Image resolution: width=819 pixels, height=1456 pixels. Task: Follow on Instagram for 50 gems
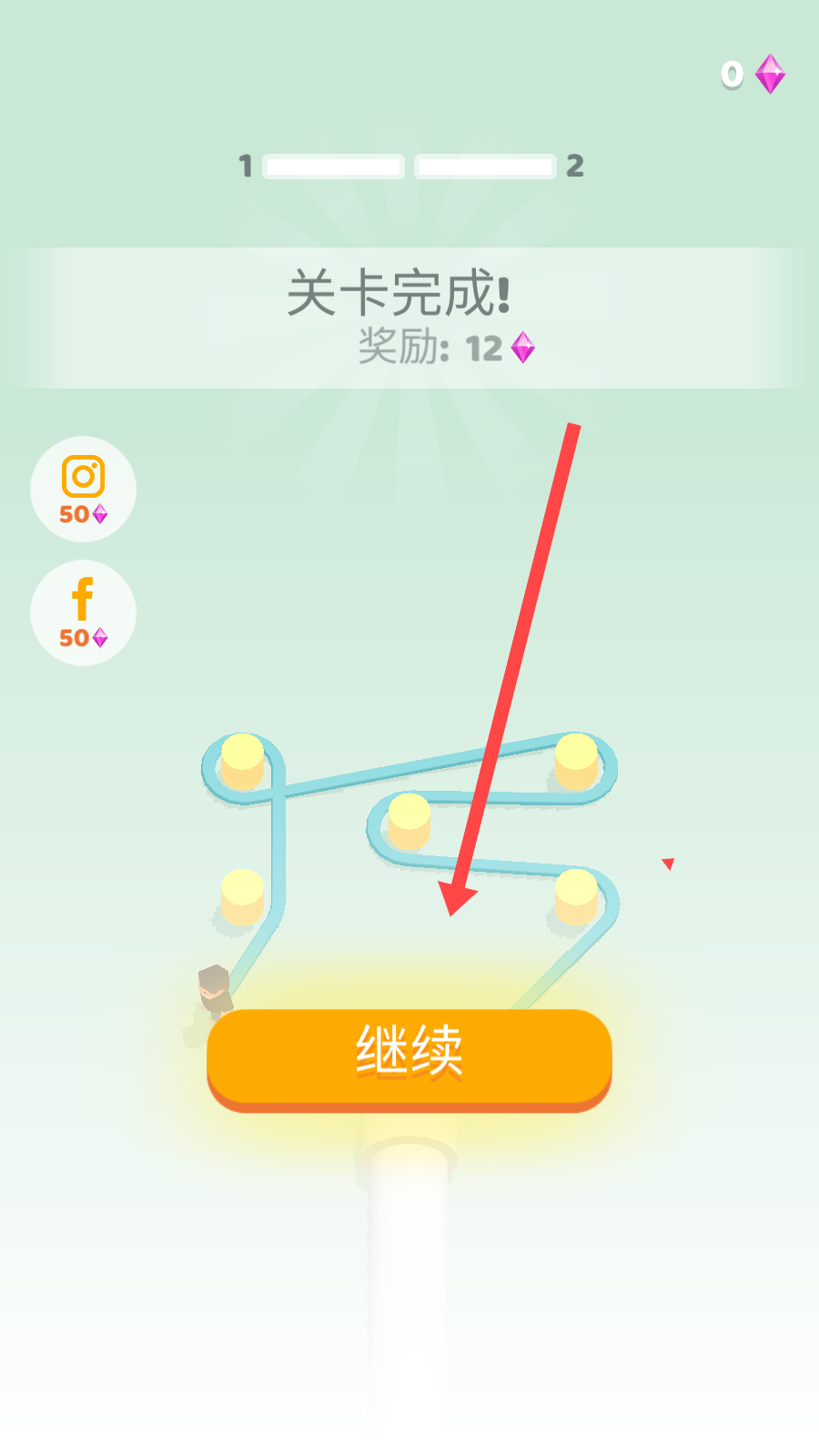click(83, 490)
